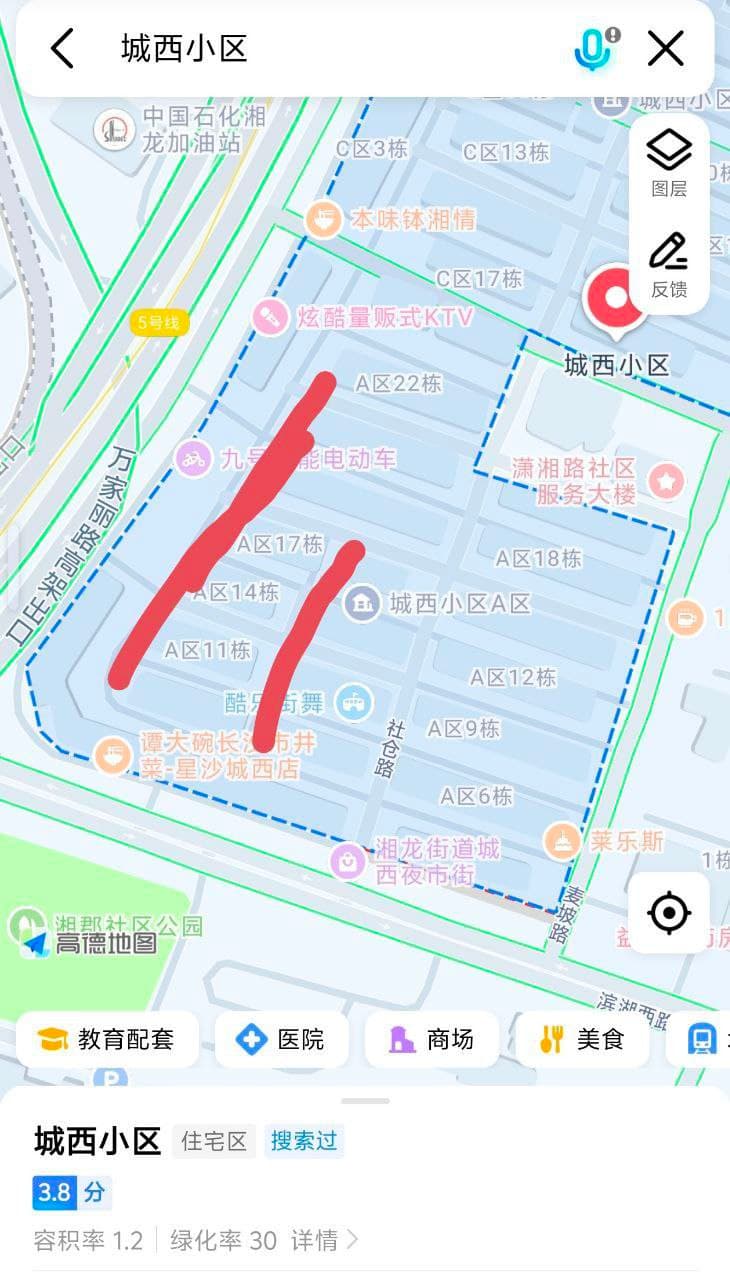730x1280 pixels.
Task: Click the 酷乐街舞 dance studio marker
Action: [352, 703]
